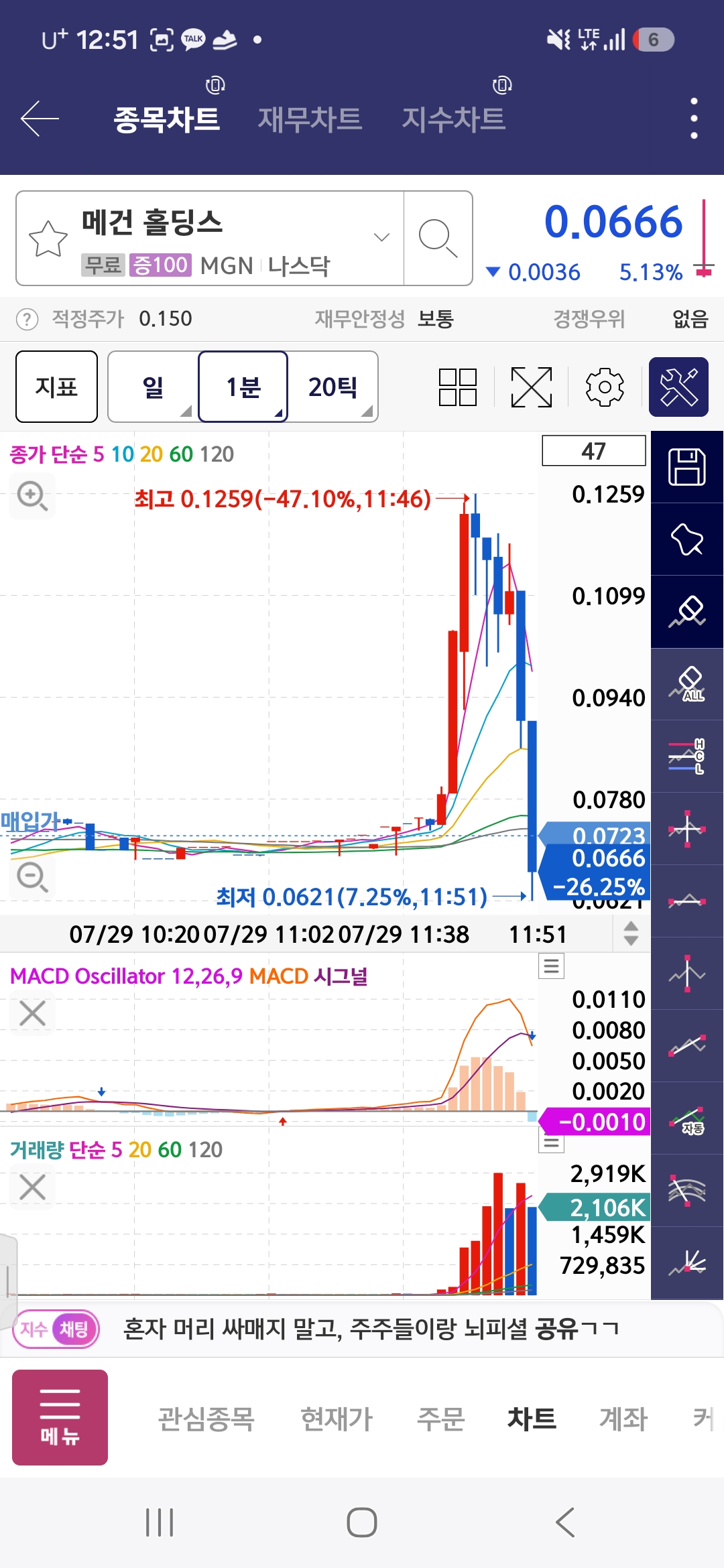Screen dimensions: 724x1568
Task: Select the 20틱 tick chart period
Action: [x=333, y=387]
